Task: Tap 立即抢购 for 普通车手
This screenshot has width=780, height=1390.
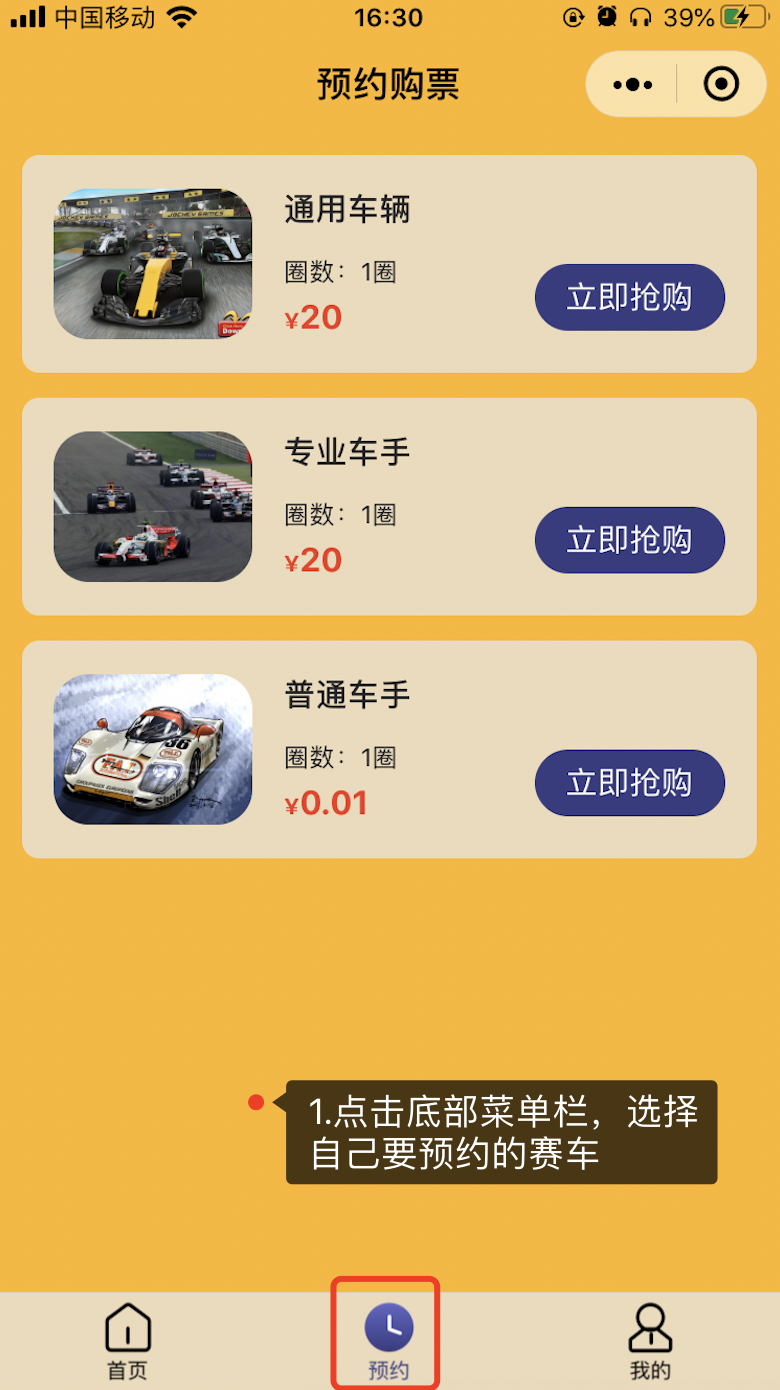Action: (629, 783)
